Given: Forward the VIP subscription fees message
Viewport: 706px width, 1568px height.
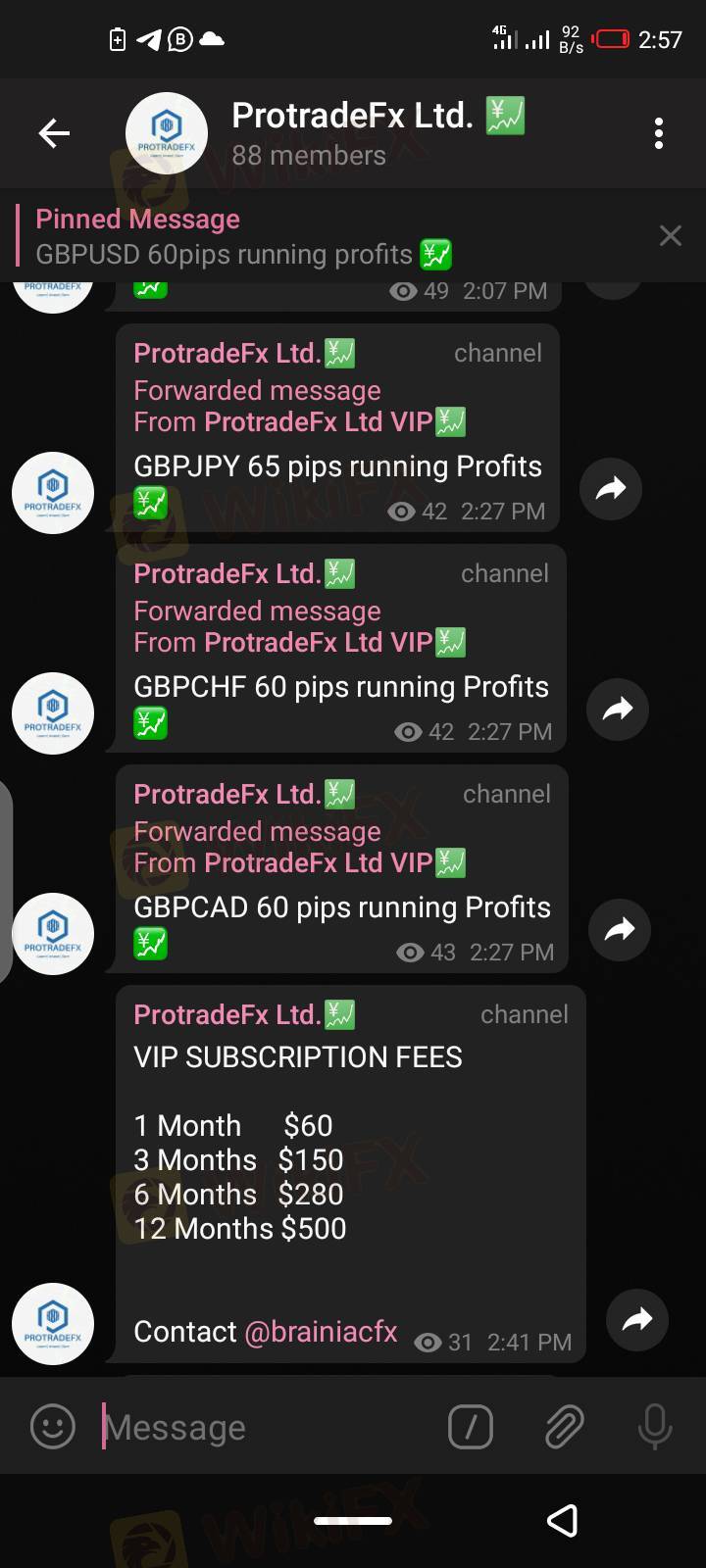Looking at the screenshot, I should [x=637, y=1319].
